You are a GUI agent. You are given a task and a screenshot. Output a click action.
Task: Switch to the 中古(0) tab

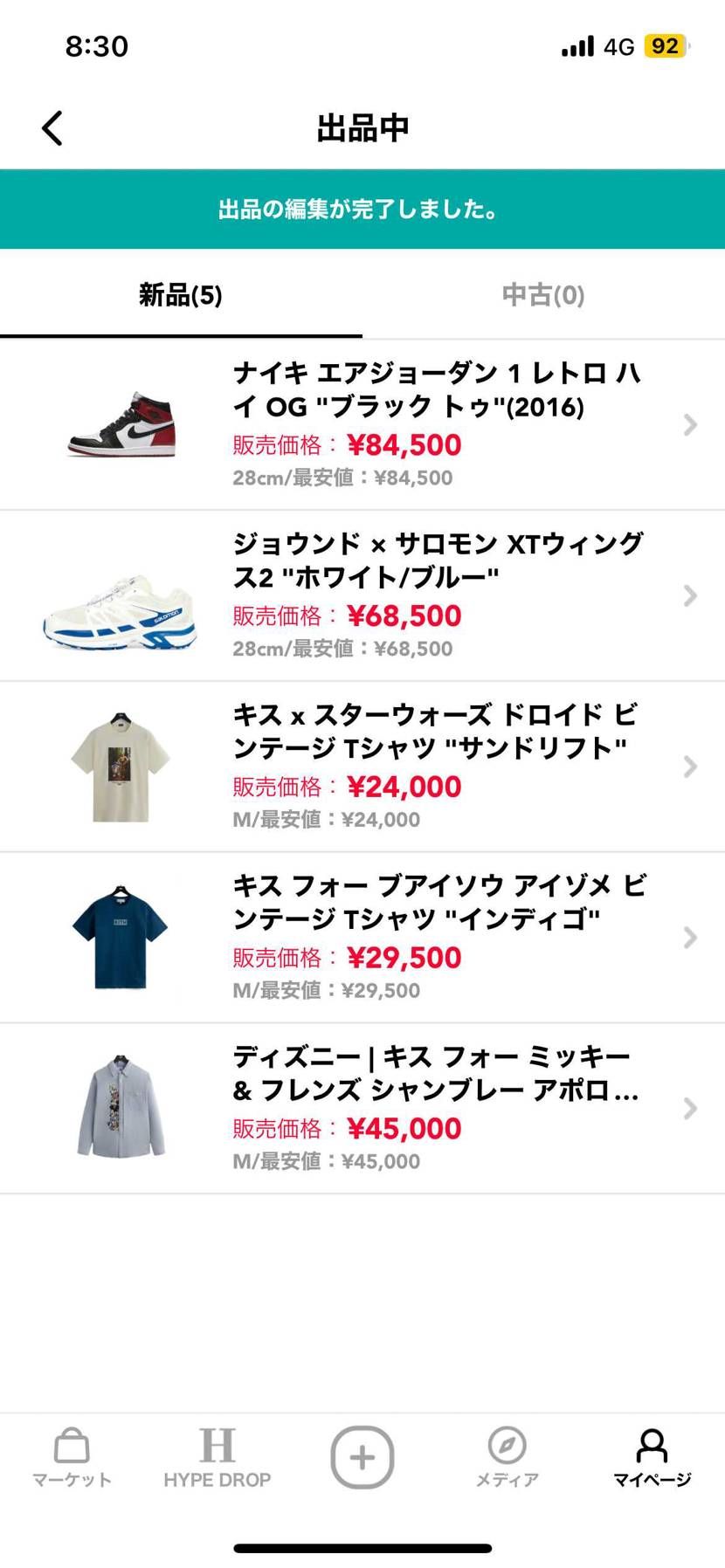[x=543, y=294]
